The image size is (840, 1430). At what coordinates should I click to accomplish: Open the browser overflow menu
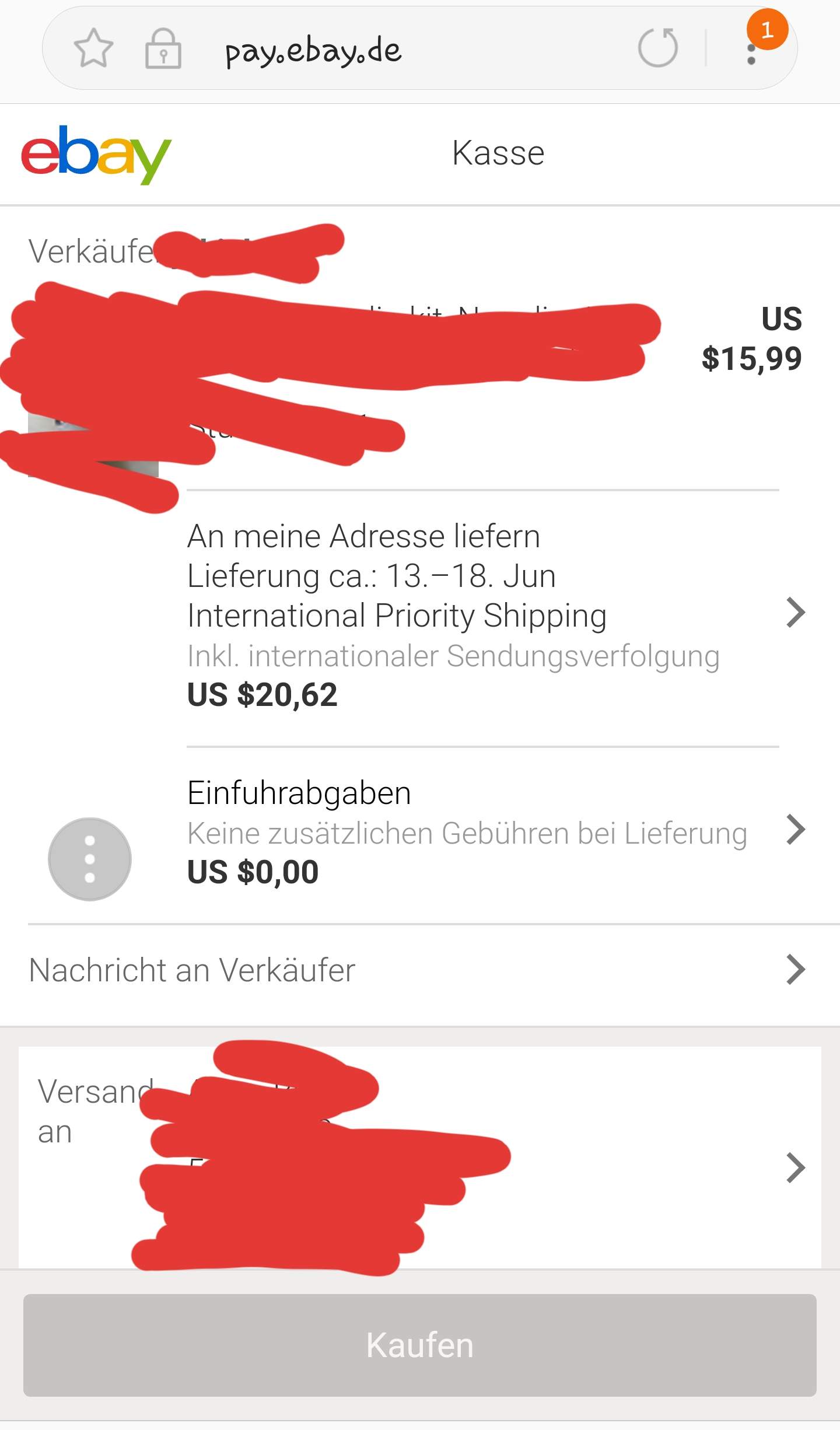(x=751, y=48)
